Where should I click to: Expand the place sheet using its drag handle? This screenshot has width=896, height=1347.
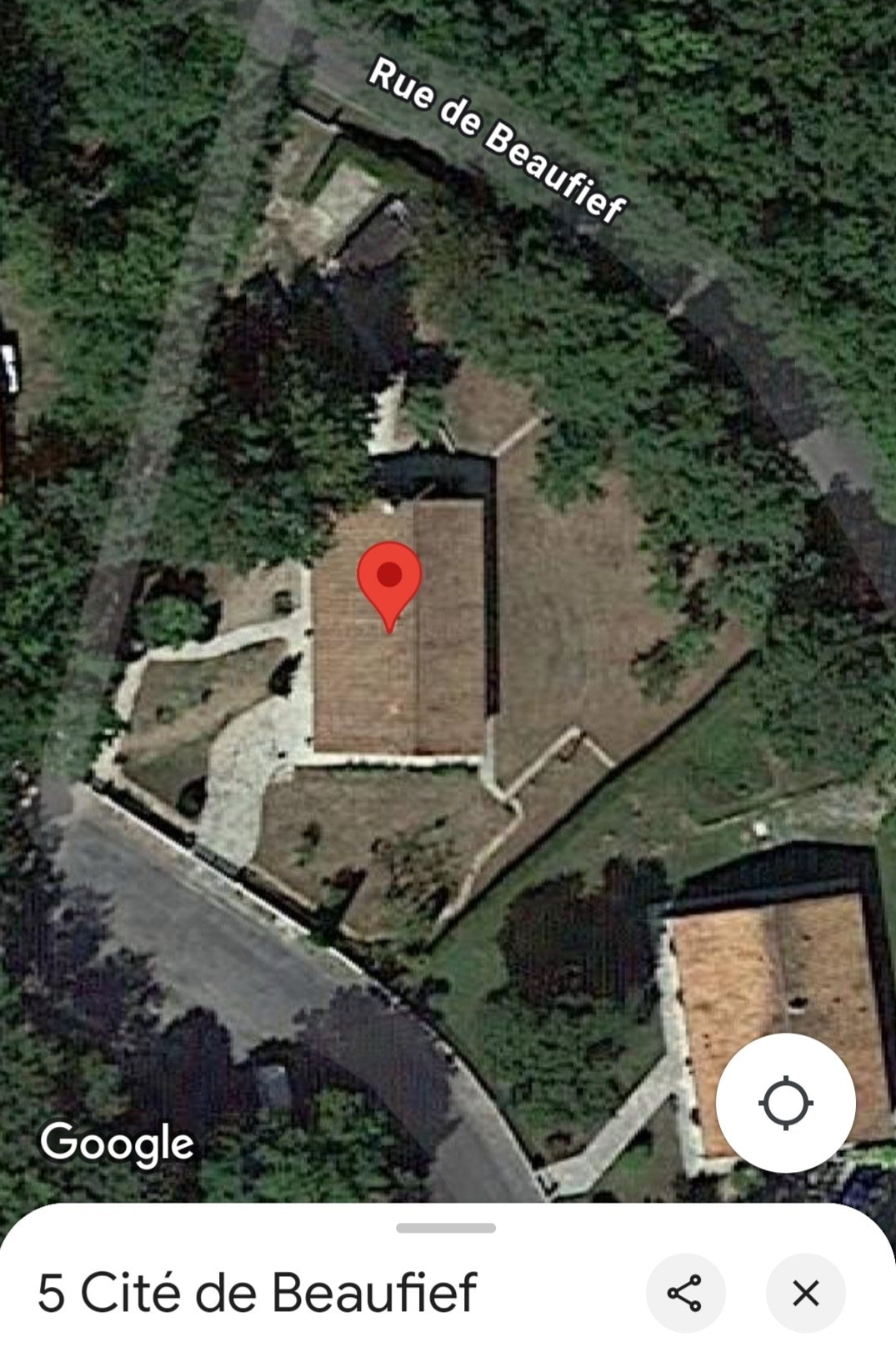click(446, 1228)
